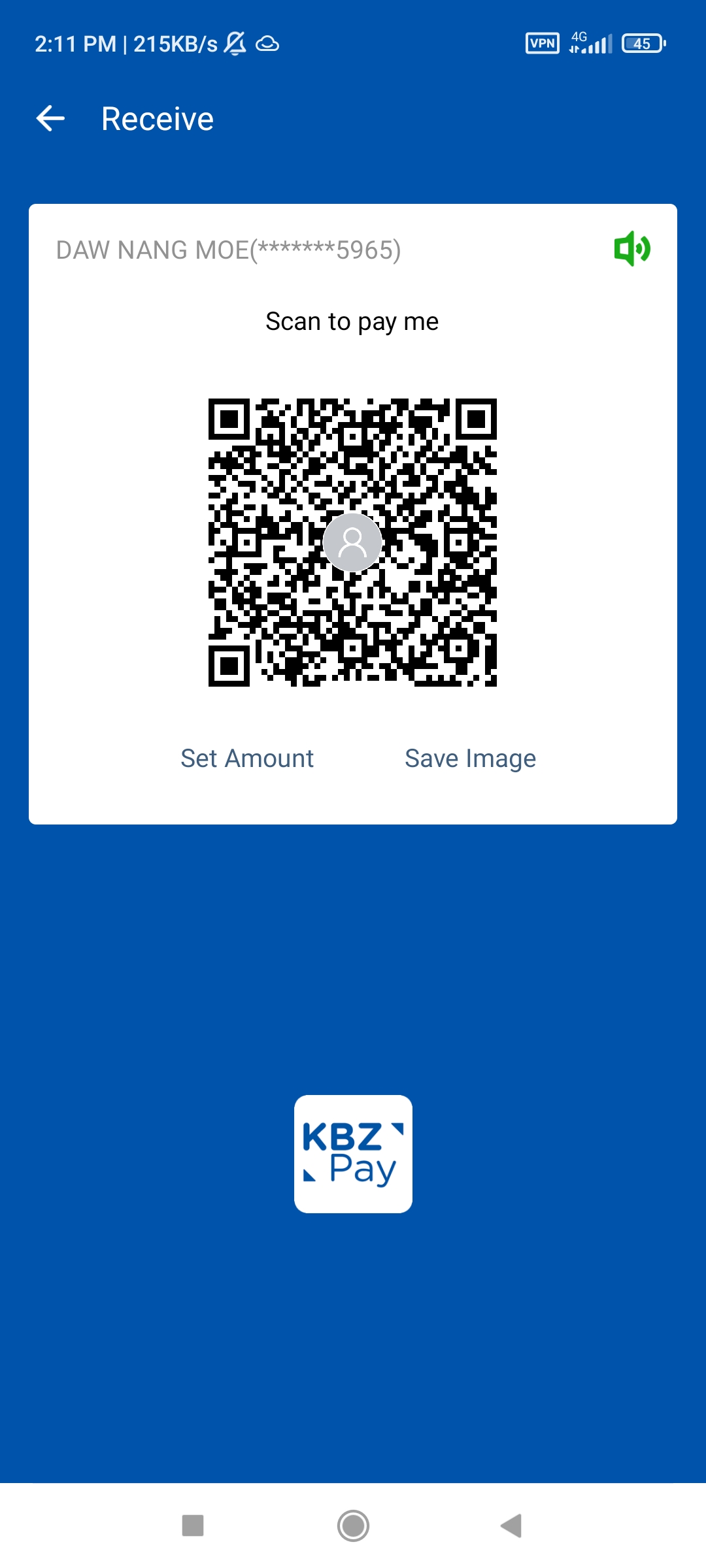706x1568 pixels.
Task: Toggle the green speaker sound icon
Action: click(631, 249)
